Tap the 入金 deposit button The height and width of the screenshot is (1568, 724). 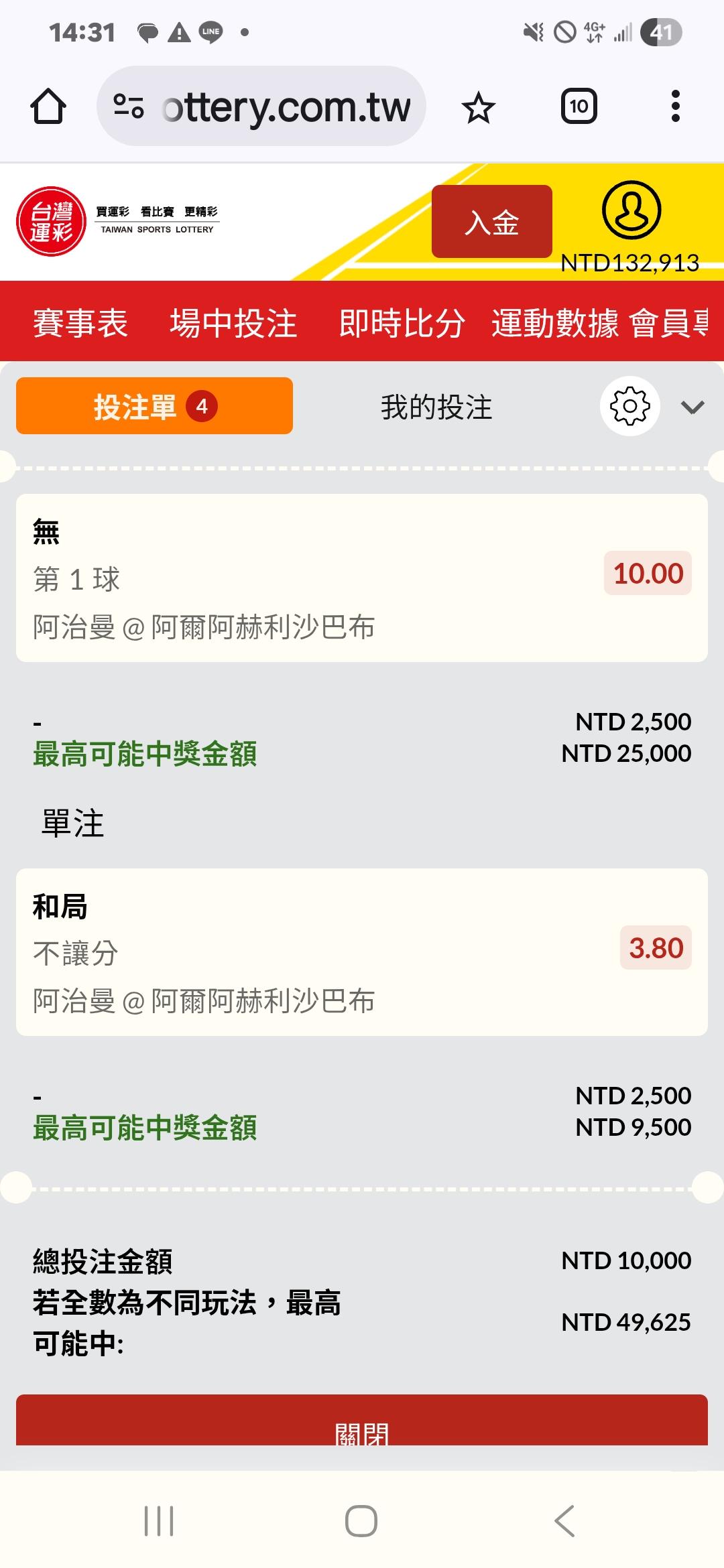[x=491, y=222]
